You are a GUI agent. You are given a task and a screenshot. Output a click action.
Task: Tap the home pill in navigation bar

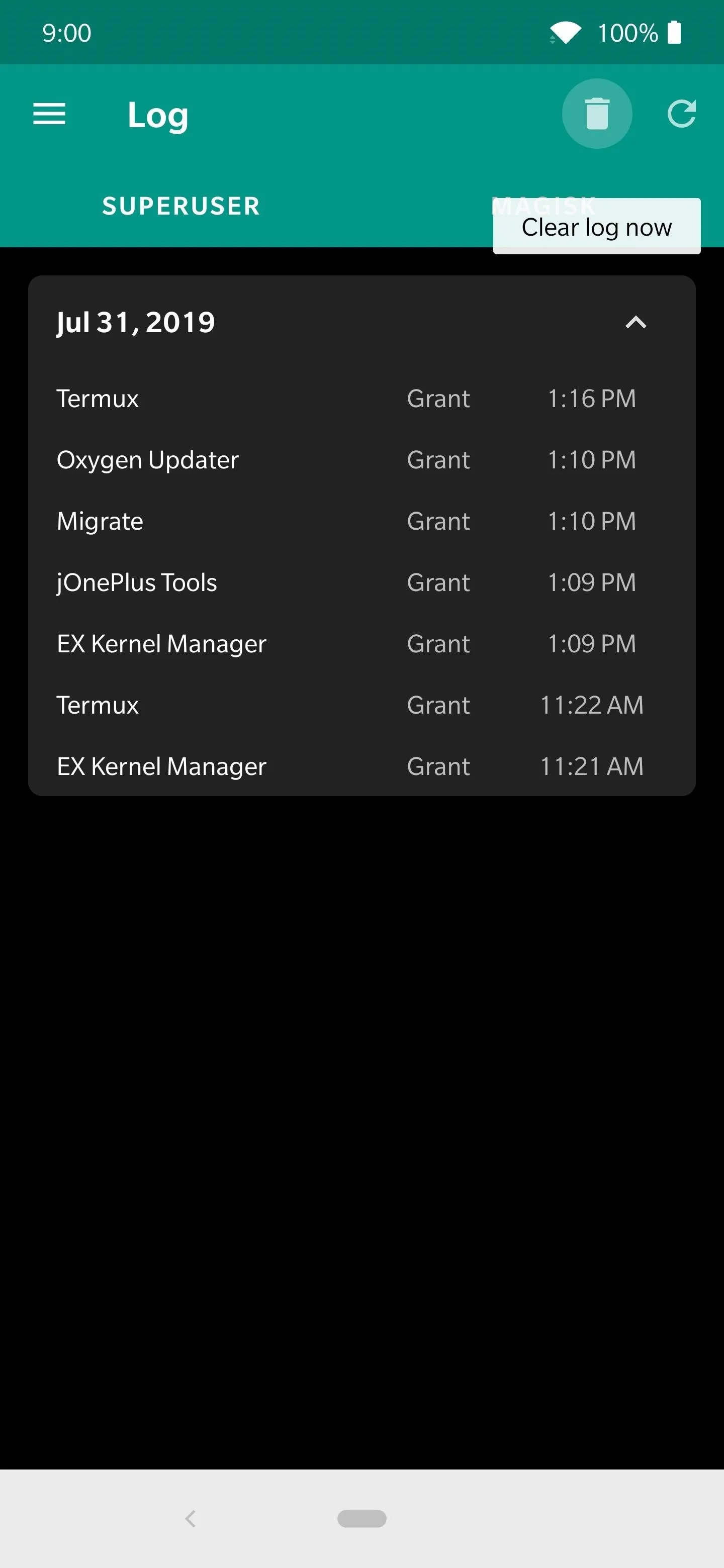pyautogui.click(x=361, y=1519)
